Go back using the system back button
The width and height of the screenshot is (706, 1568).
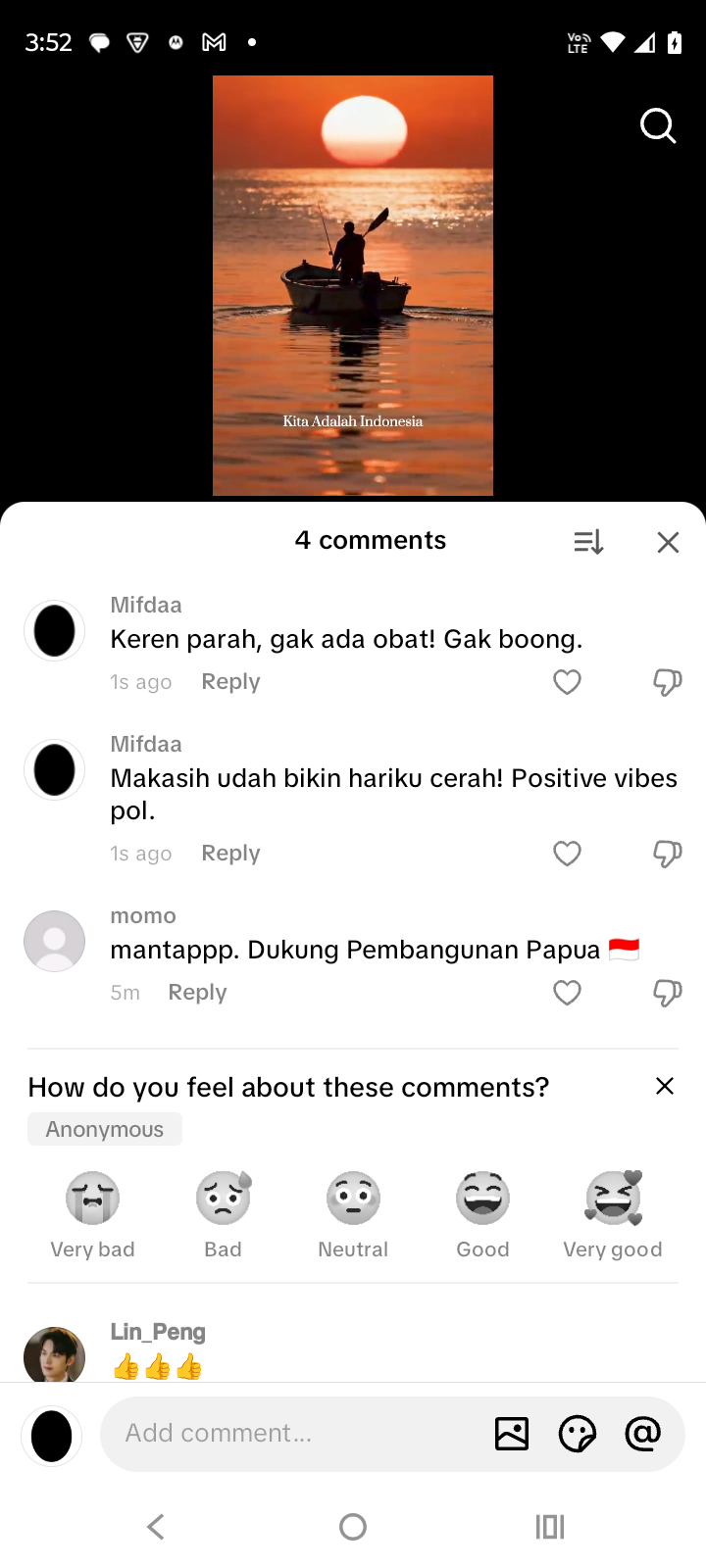[x=156, y=1526]
